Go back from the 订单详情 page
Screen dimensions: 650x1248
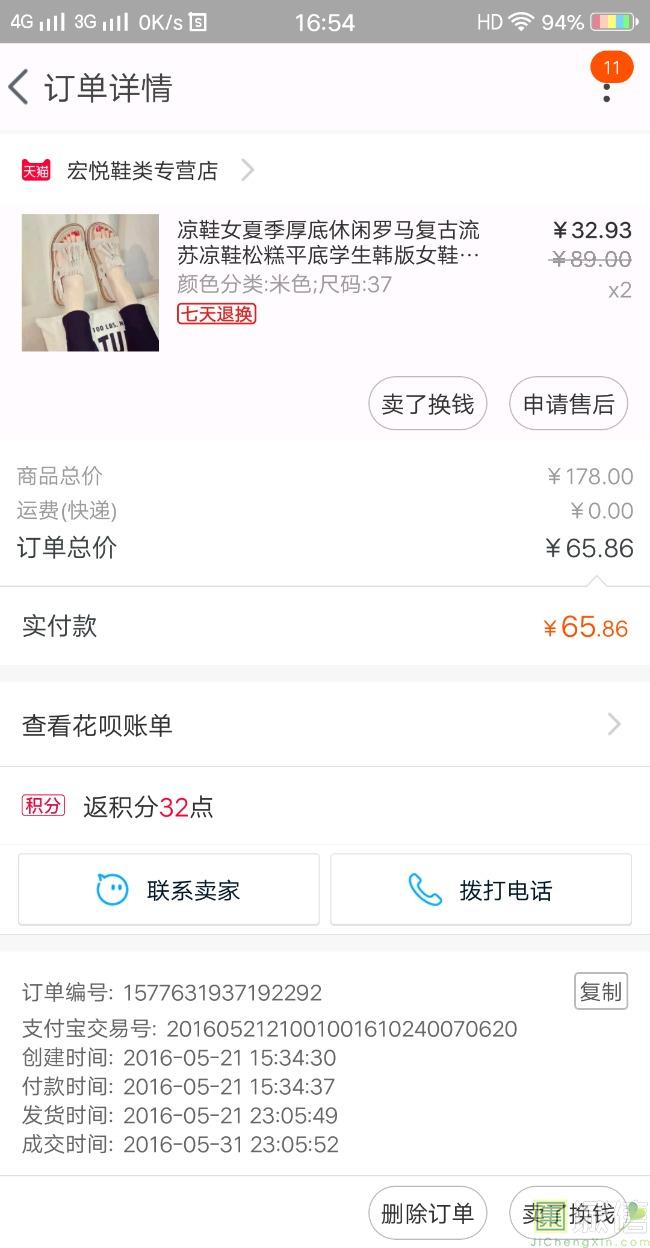20,88
